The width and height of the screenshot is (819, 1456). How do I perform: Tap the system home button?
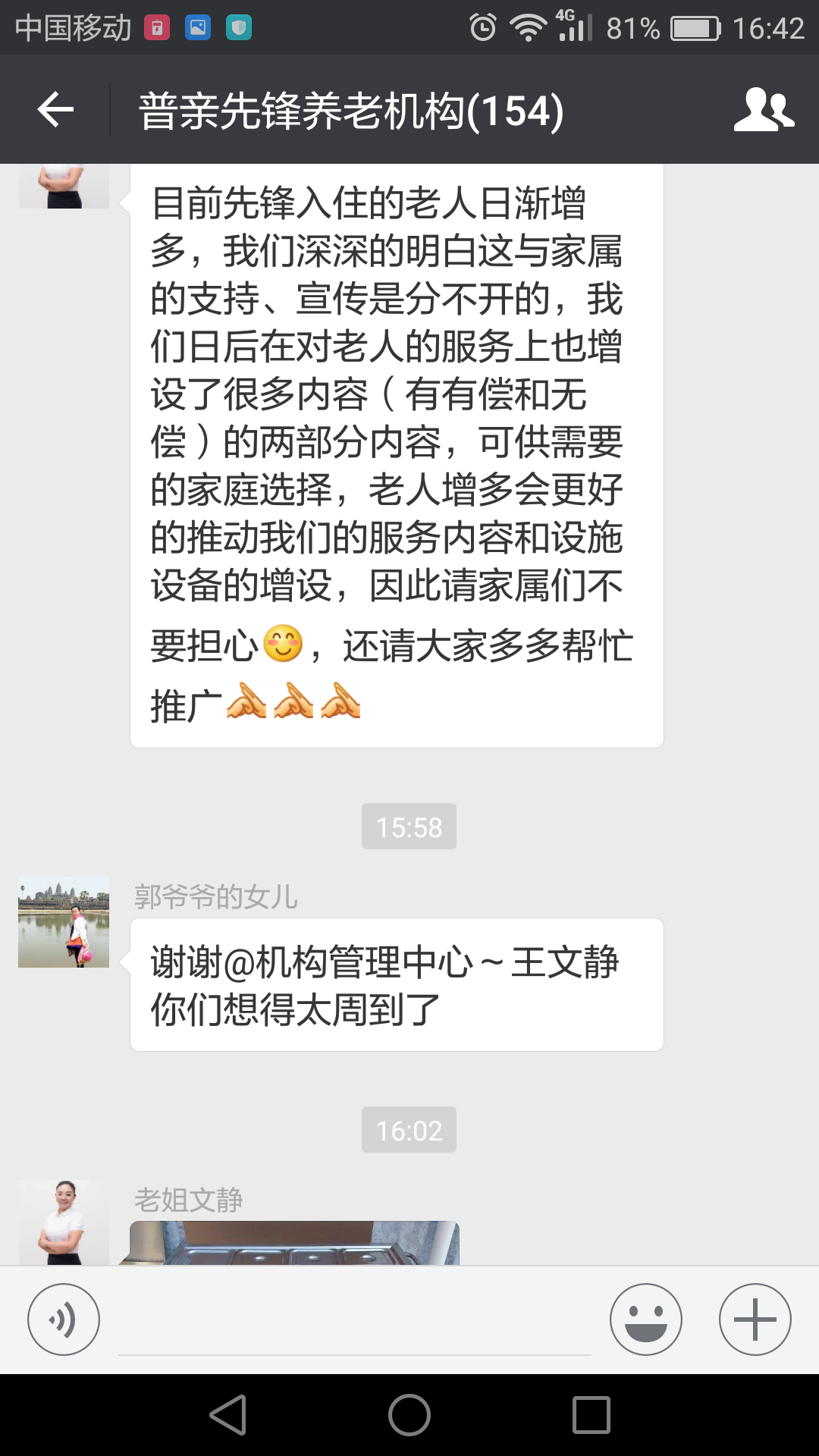tap(409, 1415)
